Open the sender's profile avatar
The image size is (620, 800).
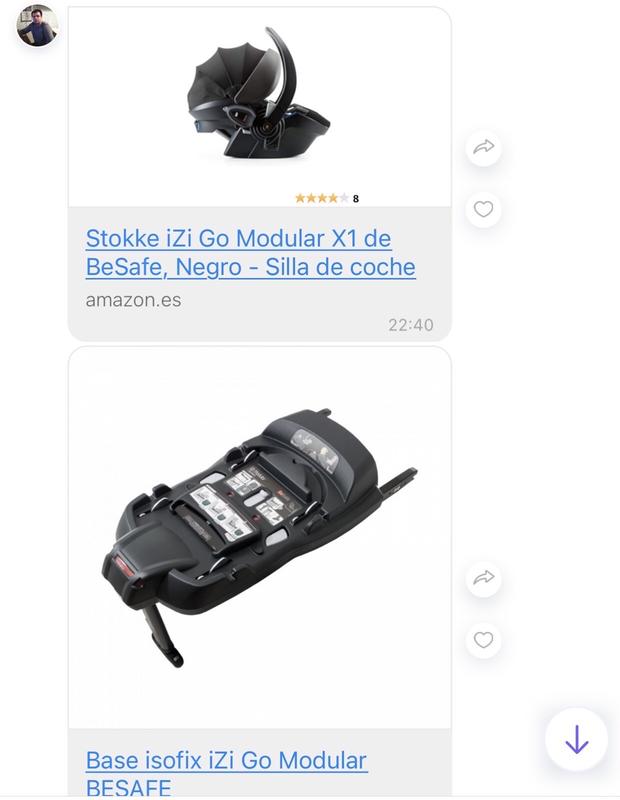(37, 25)
